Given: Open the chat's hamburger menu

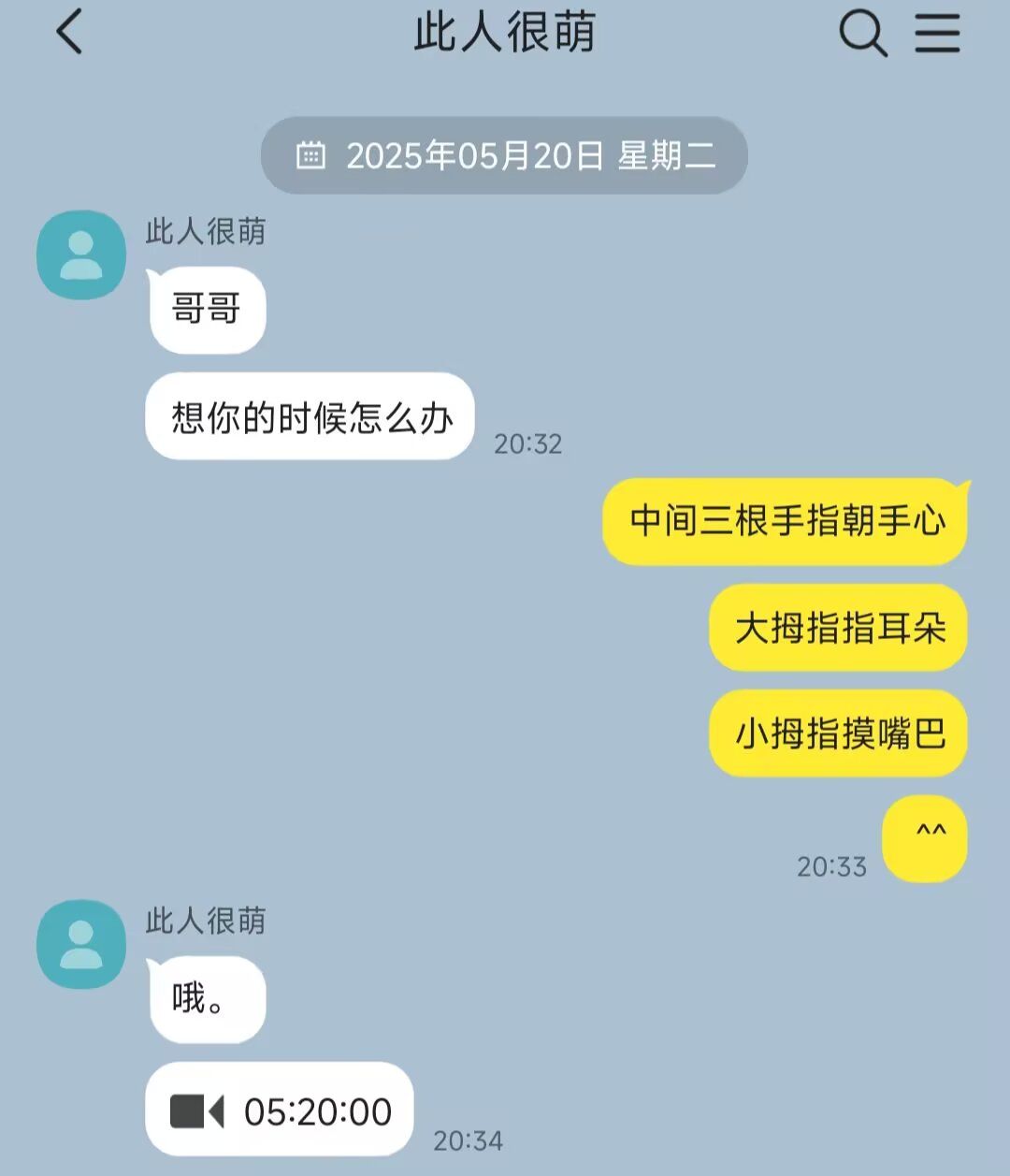Looking at the screenshot, I should 937,34.
